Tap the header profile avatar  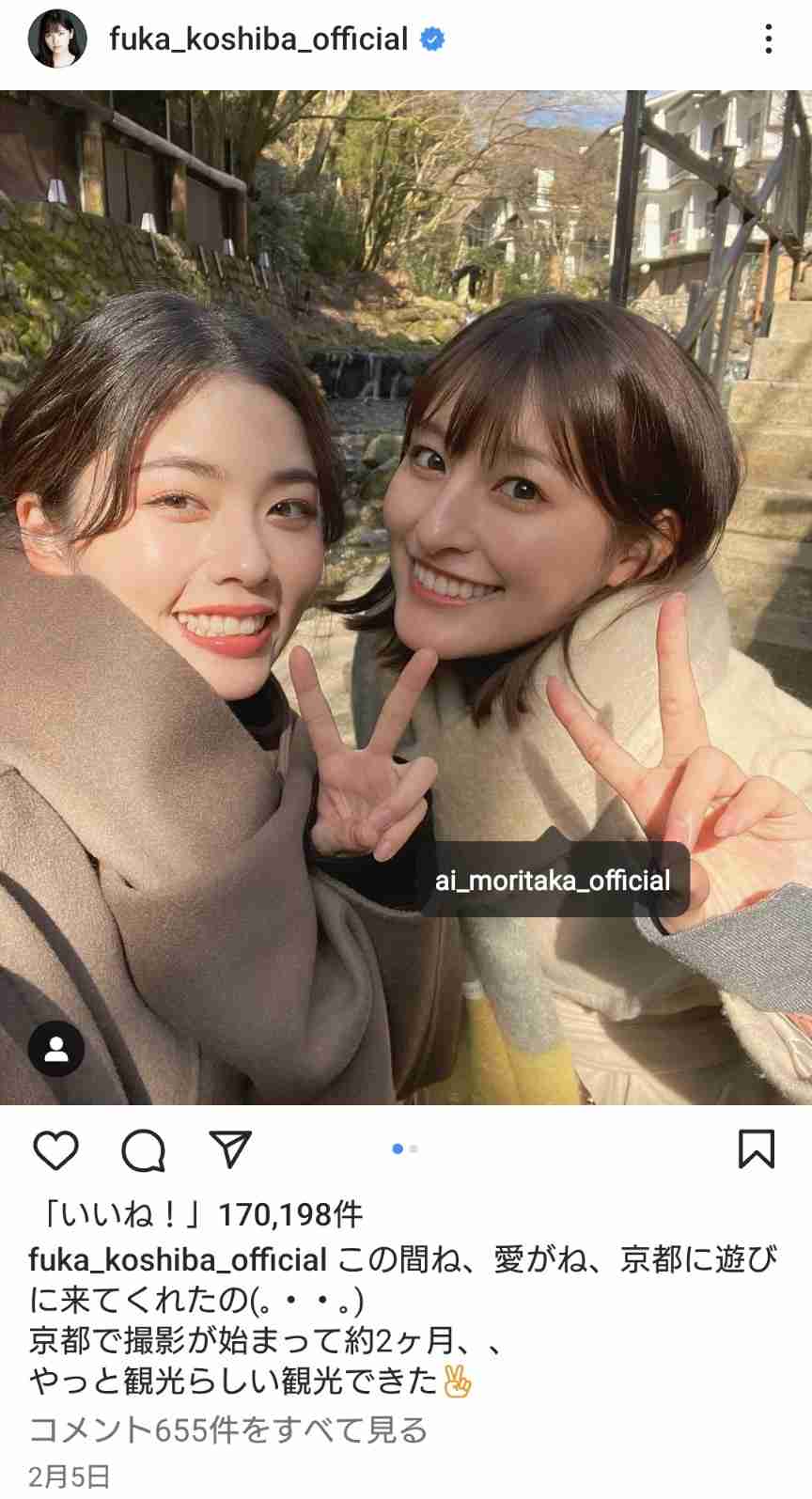[57, 39]
